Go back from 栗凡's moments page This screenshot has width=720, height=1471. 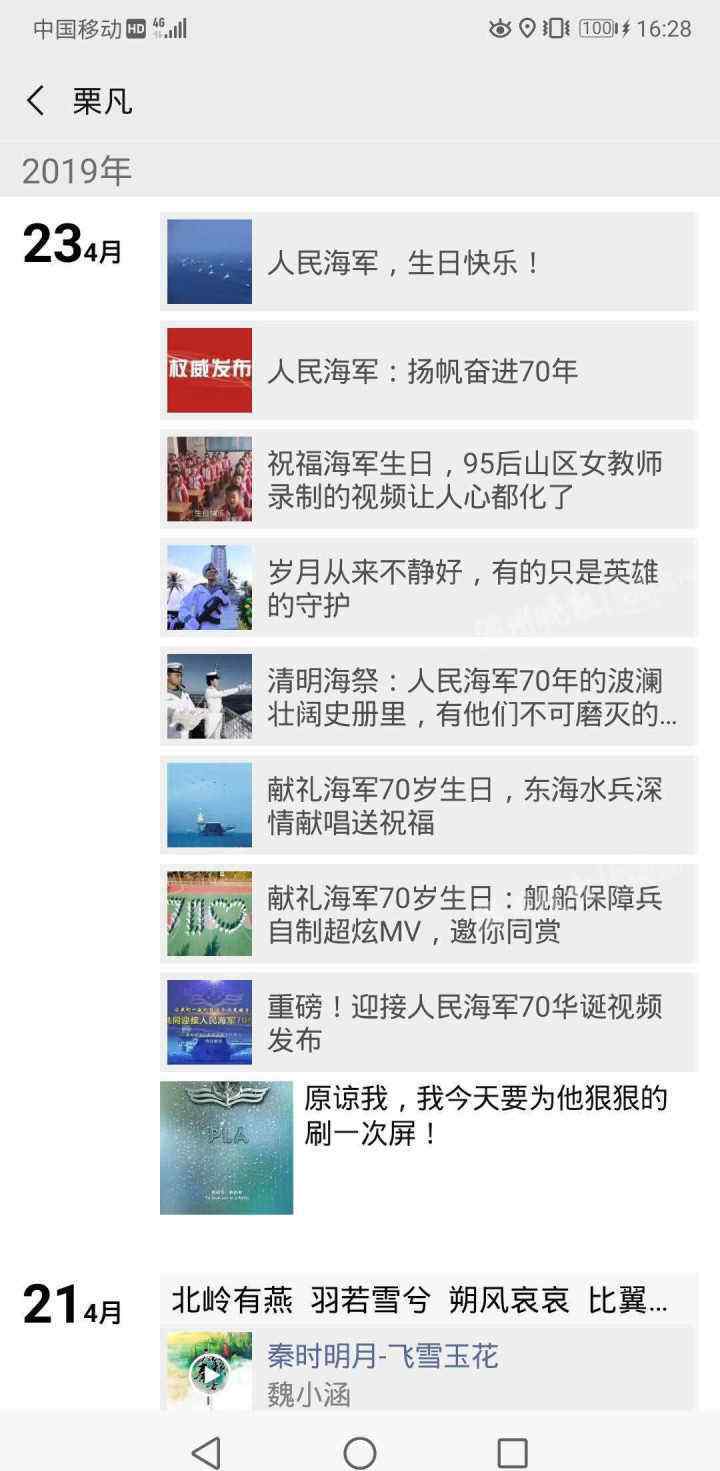(x=36, y=101)
